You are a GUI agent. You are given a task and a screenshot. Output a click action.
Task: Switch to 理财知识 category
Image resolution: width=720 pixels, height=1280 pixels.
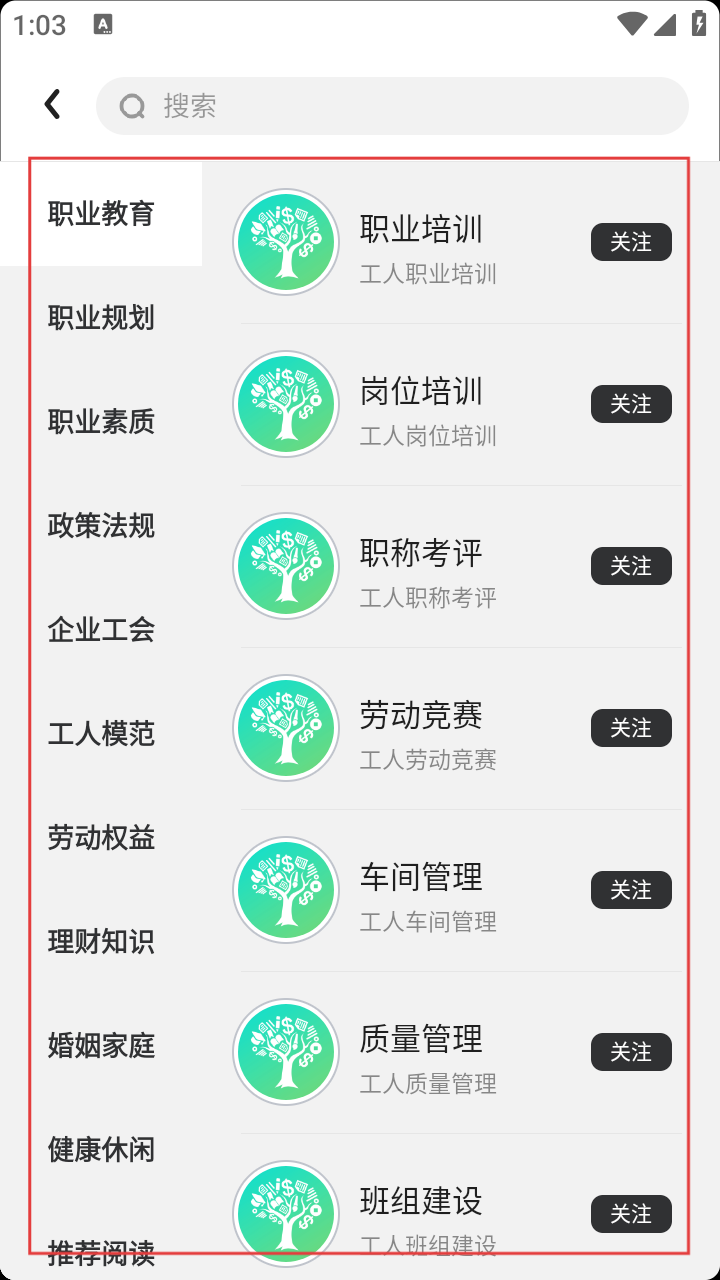pyautogui.click(x=101, y=942)
